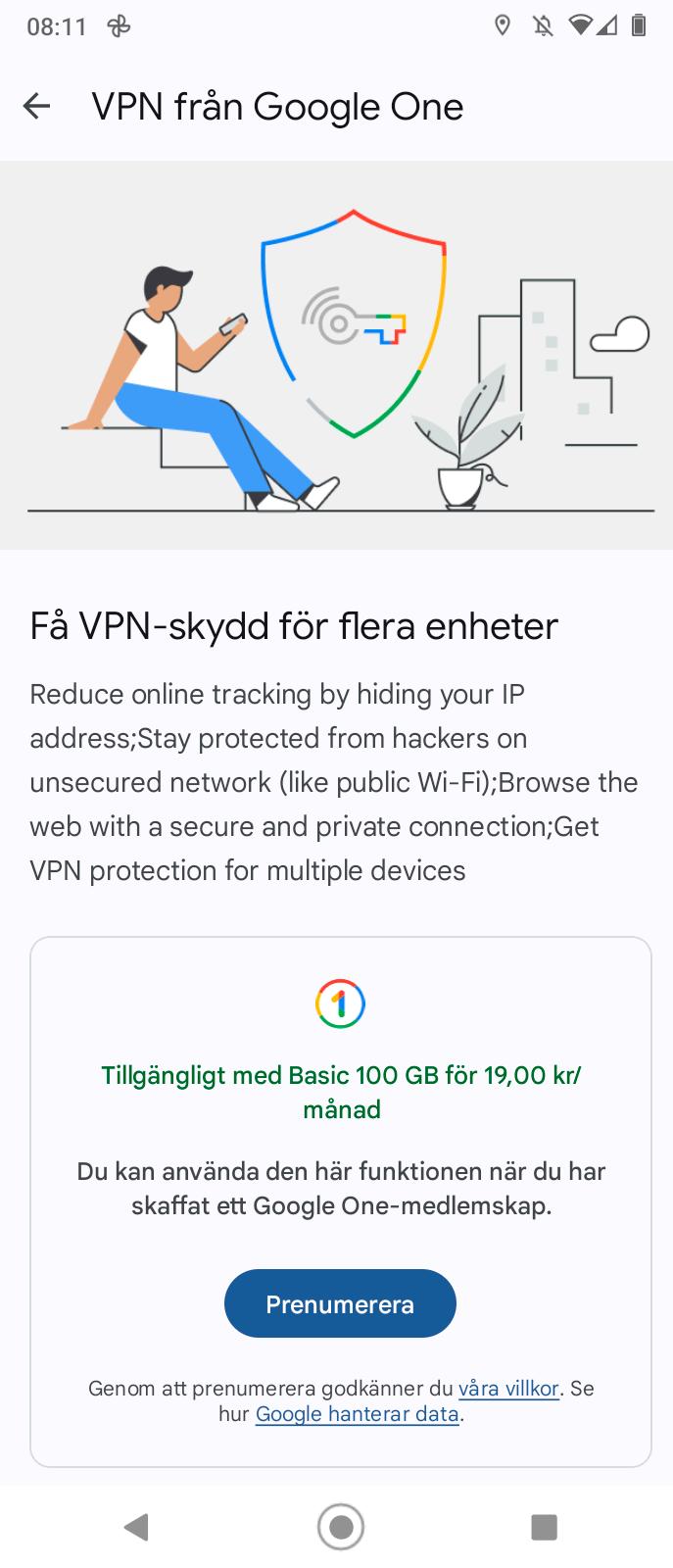Open recent apps from the navigation bar

(x=544, y=1526)
